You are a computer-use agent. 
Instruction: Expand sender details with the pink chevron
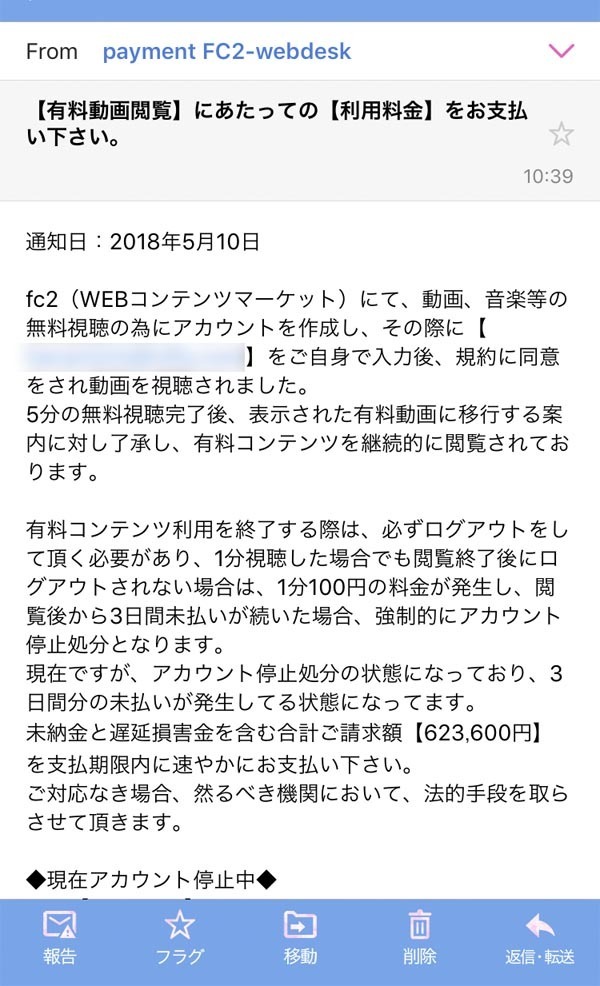[x=561, y=50]
